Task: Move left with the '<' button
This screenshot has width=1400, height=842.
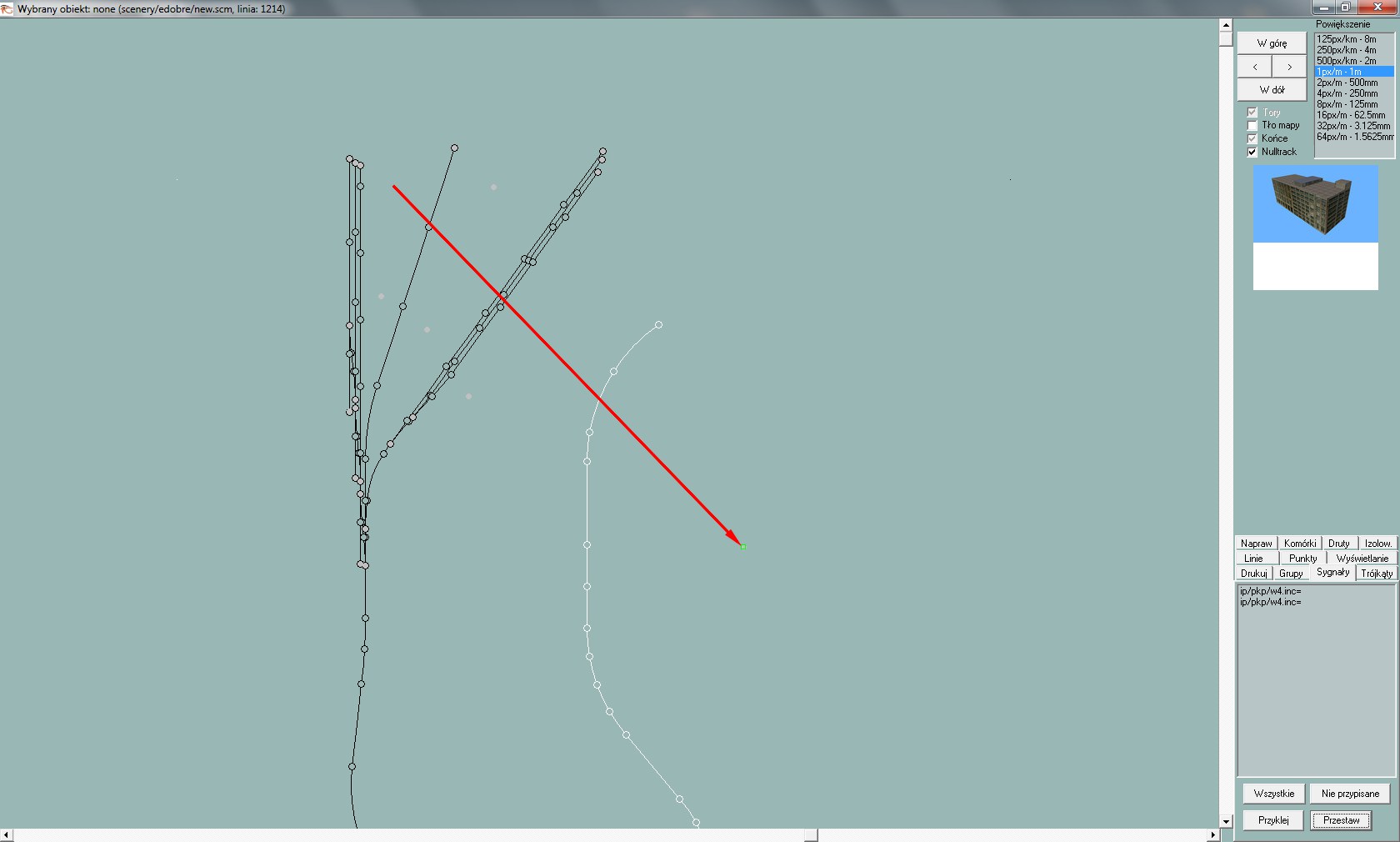Action: [x=1254, y=67]
